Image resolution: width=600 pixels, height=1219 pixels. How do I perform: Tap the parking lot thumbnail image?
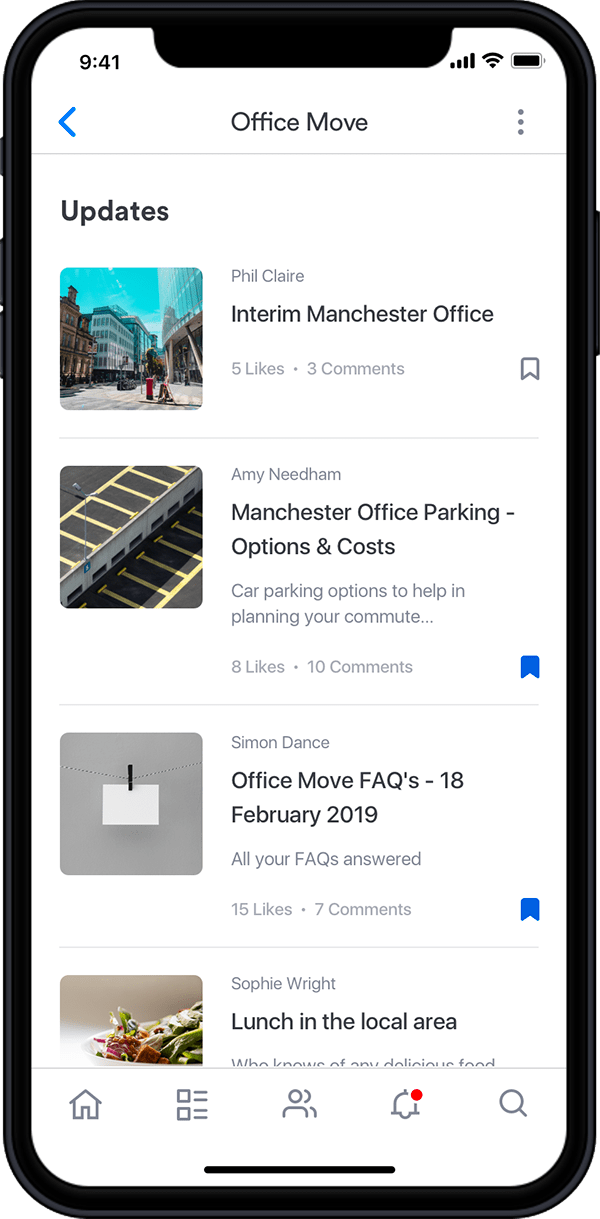131,537
